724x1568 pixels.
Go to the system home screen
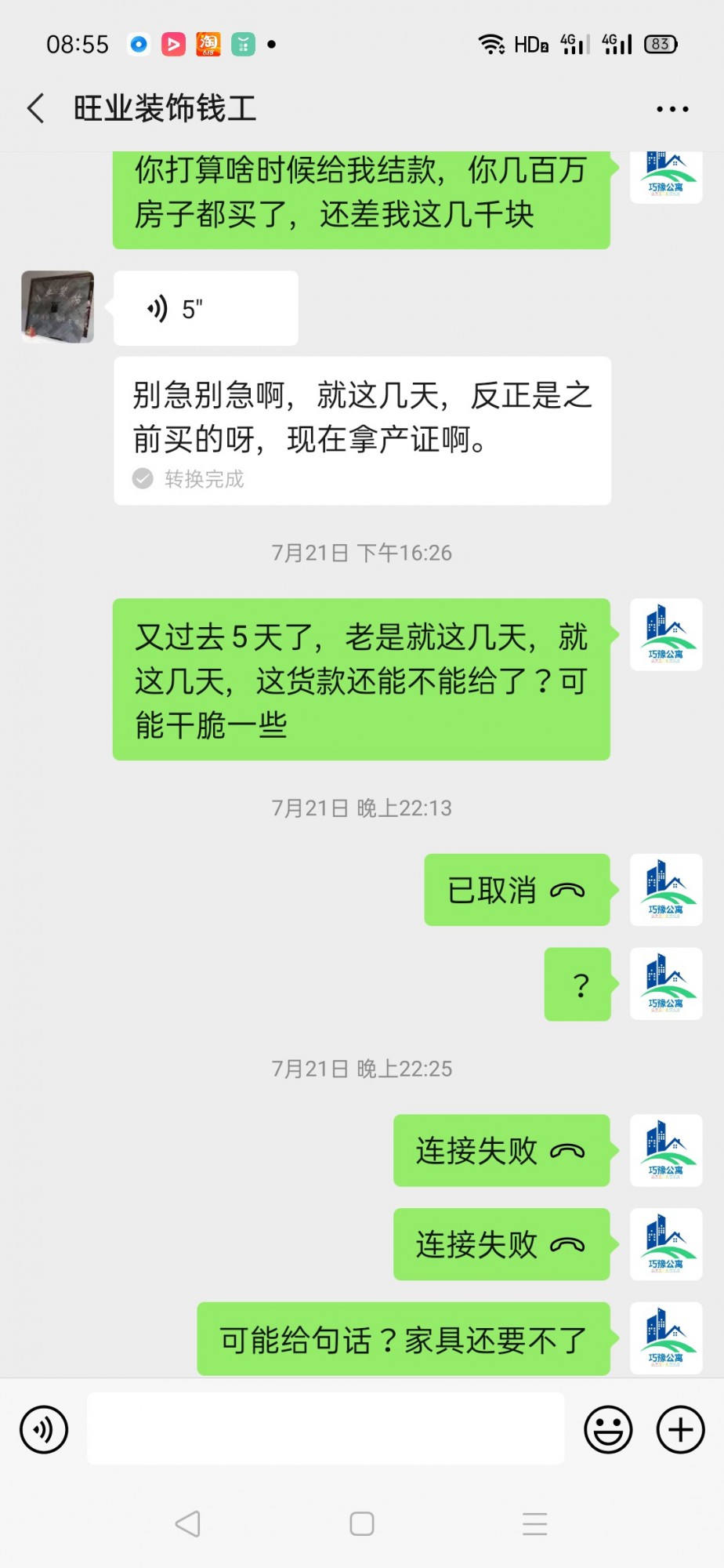point(361,1524)
